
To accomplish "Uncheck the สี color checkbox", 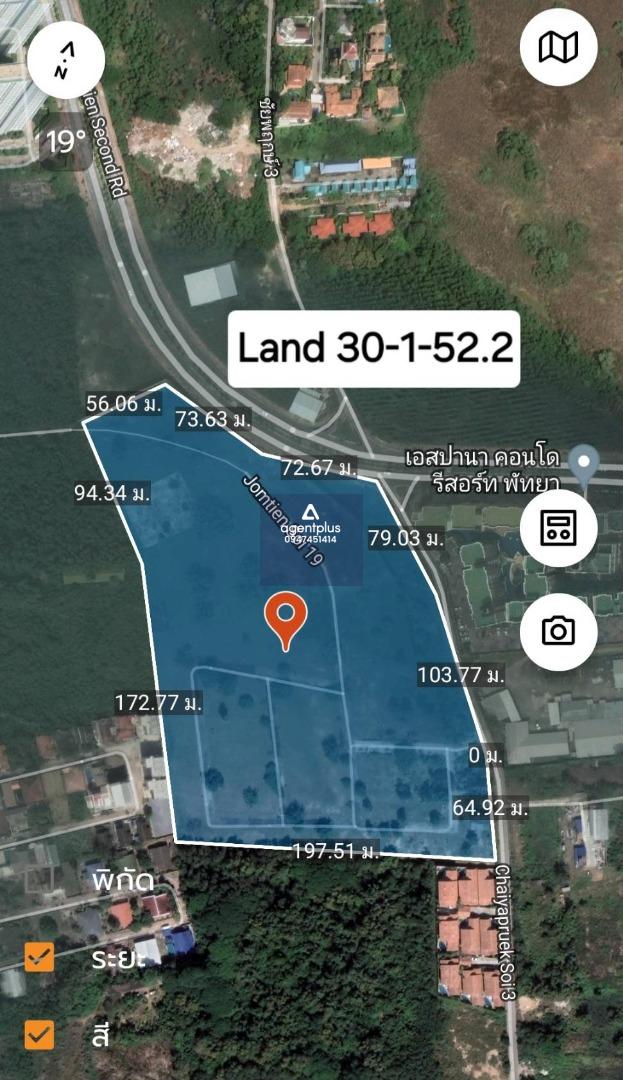I will pyautogui.click(x=39, y=1035).
